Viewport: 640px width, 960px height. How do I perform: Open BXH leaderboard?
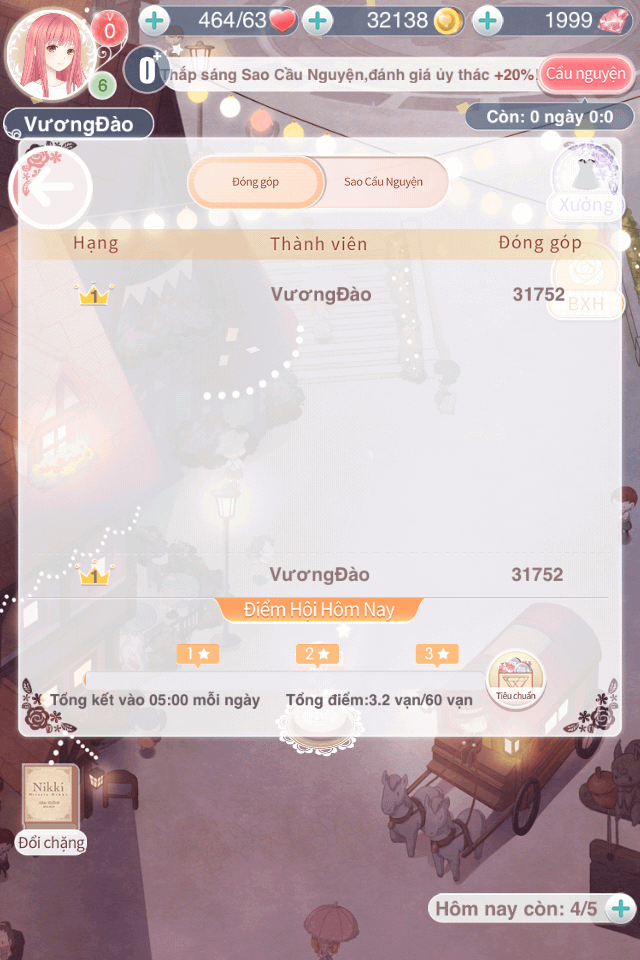pos(585,285)
